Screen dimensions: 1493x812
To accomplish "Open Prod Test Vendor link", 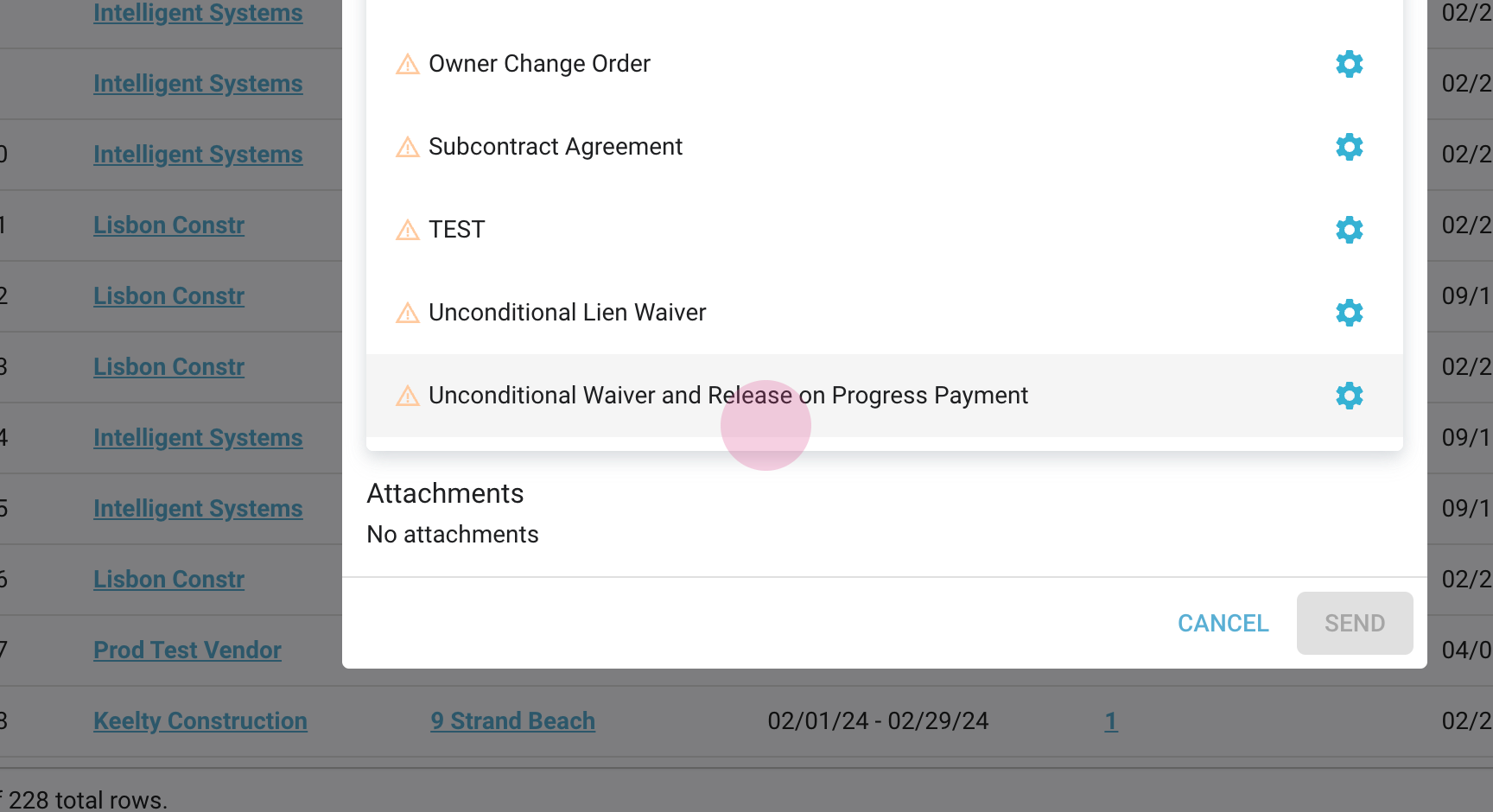I will 187,650.
